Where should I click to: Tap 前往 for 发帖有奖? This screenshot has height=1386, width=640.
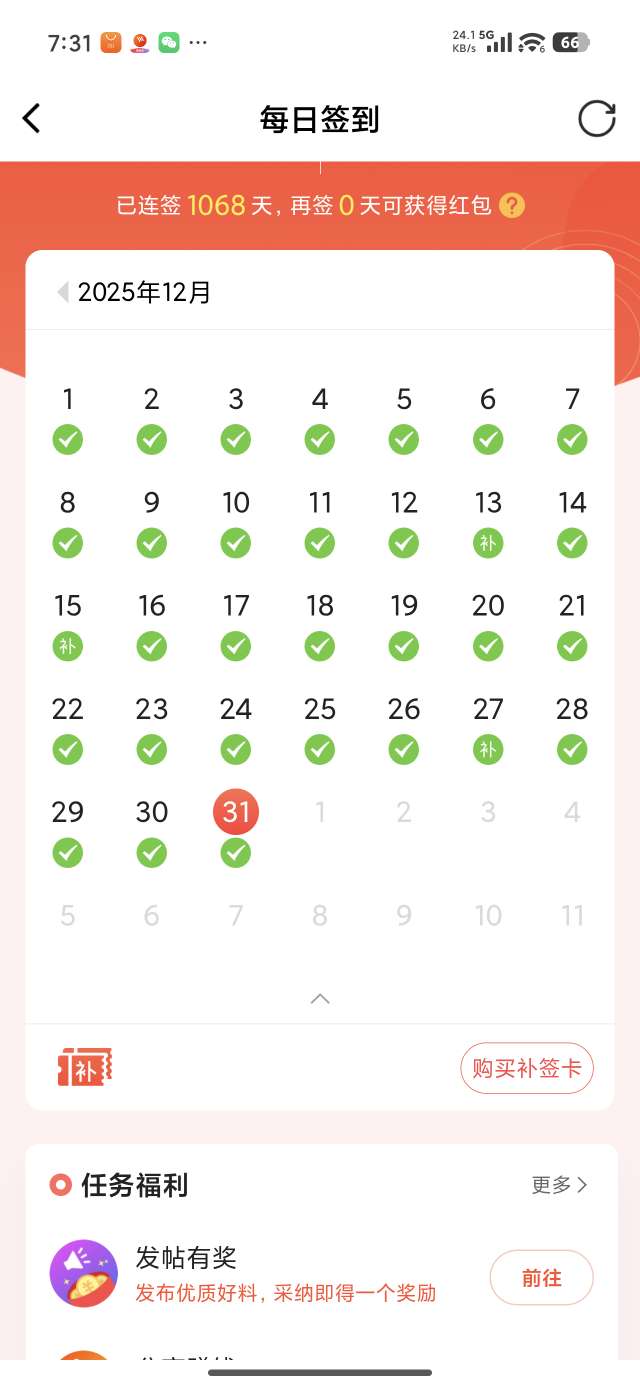[x=541, y=1278]
